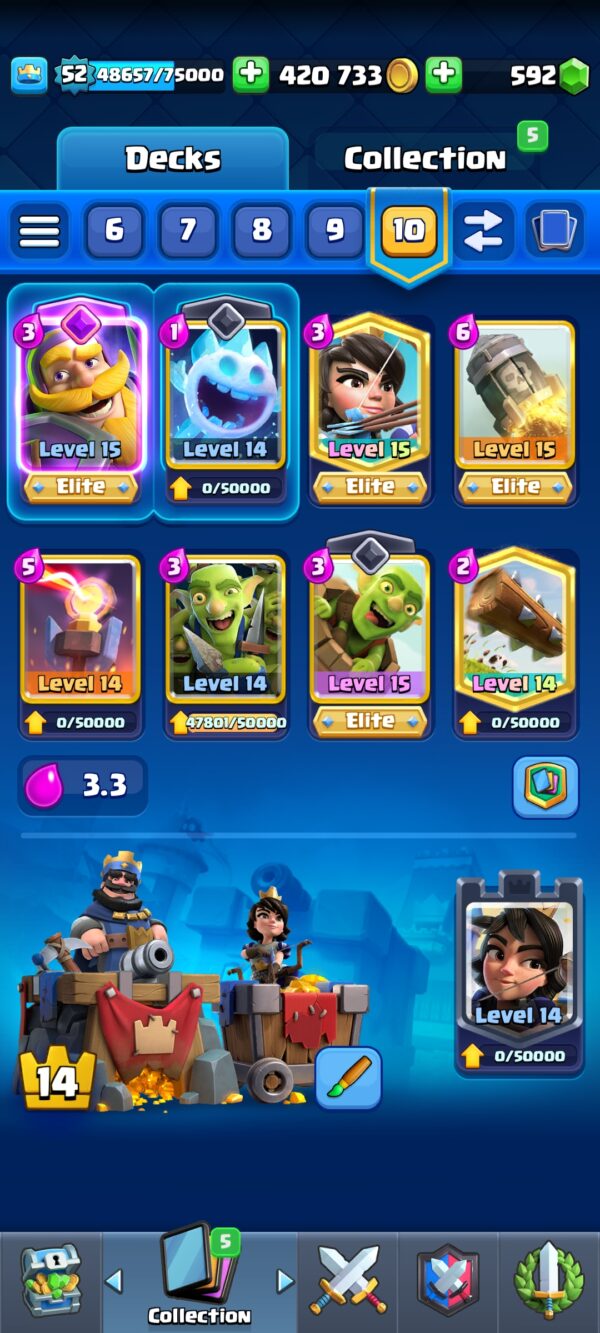Open the Shop chest tab

[x=50, y=1280]
